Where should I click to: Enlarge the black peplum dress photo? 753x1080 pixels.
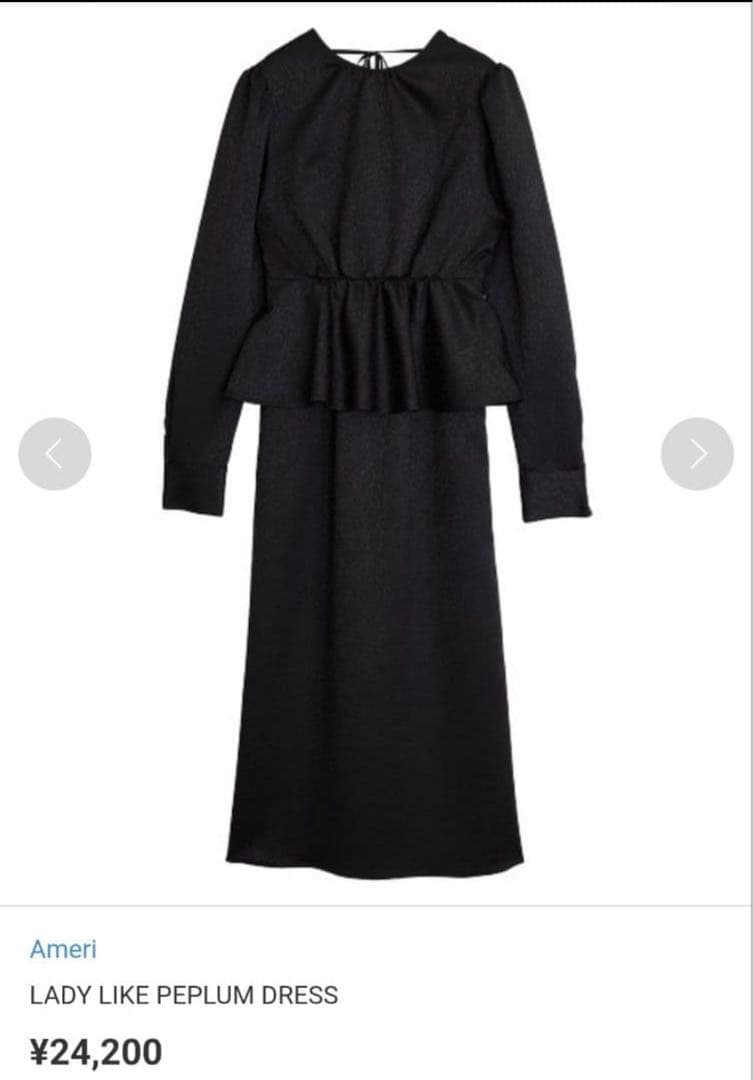tap(376, 450)
